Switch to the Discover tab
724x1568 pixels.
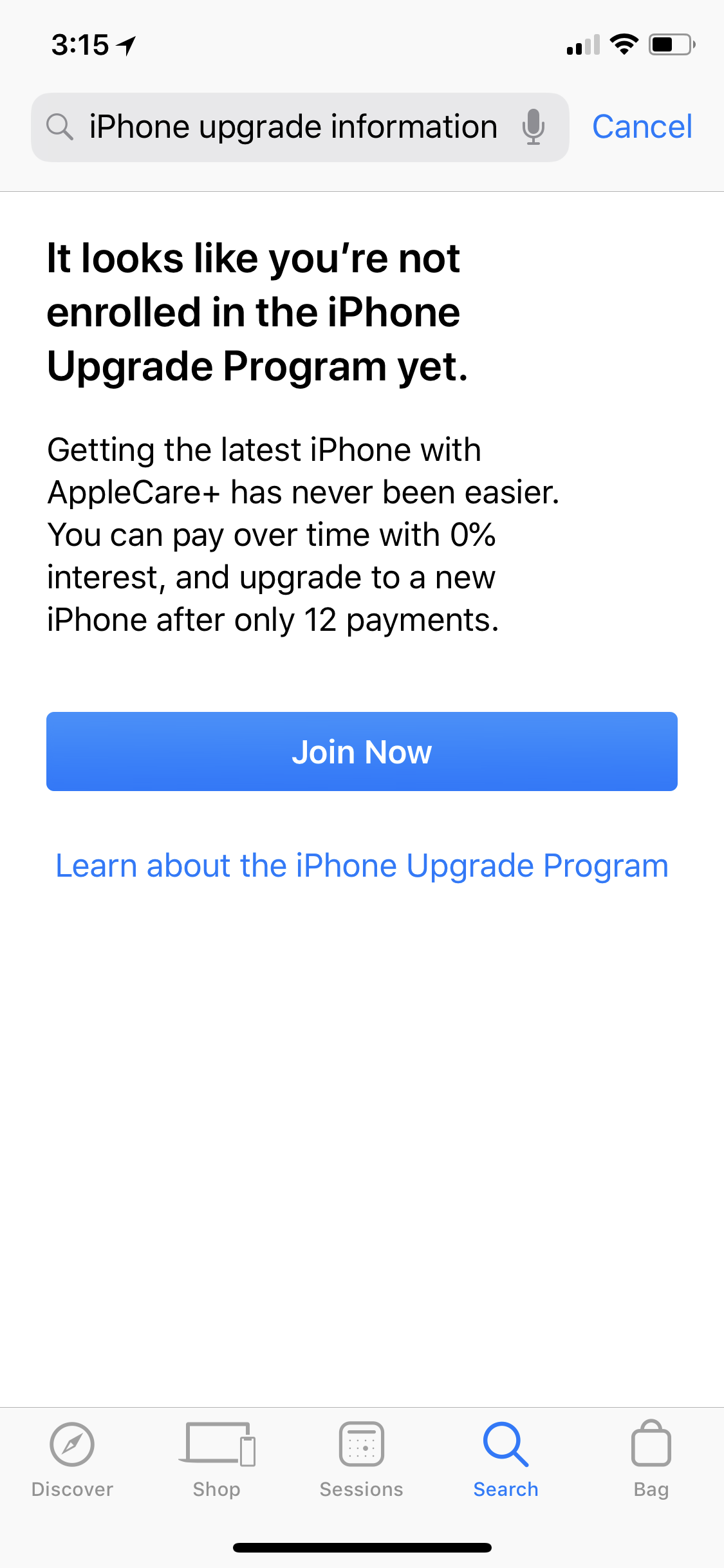pyautogui.click(x=72, y=1460)
